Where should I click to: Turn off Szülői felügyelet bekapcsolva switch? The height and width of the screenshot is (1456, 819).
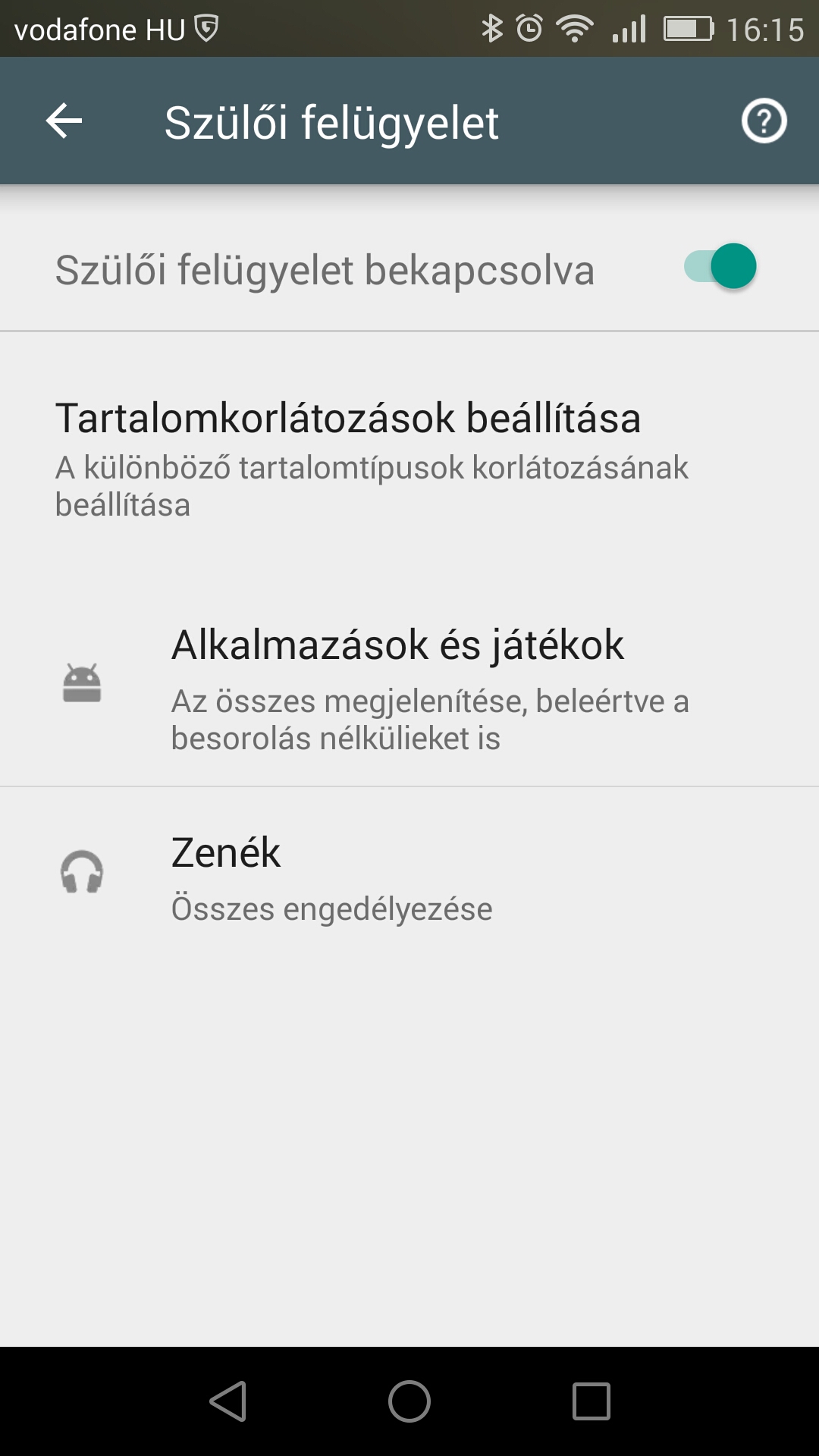pyautogui.click(x=720, y=267)
